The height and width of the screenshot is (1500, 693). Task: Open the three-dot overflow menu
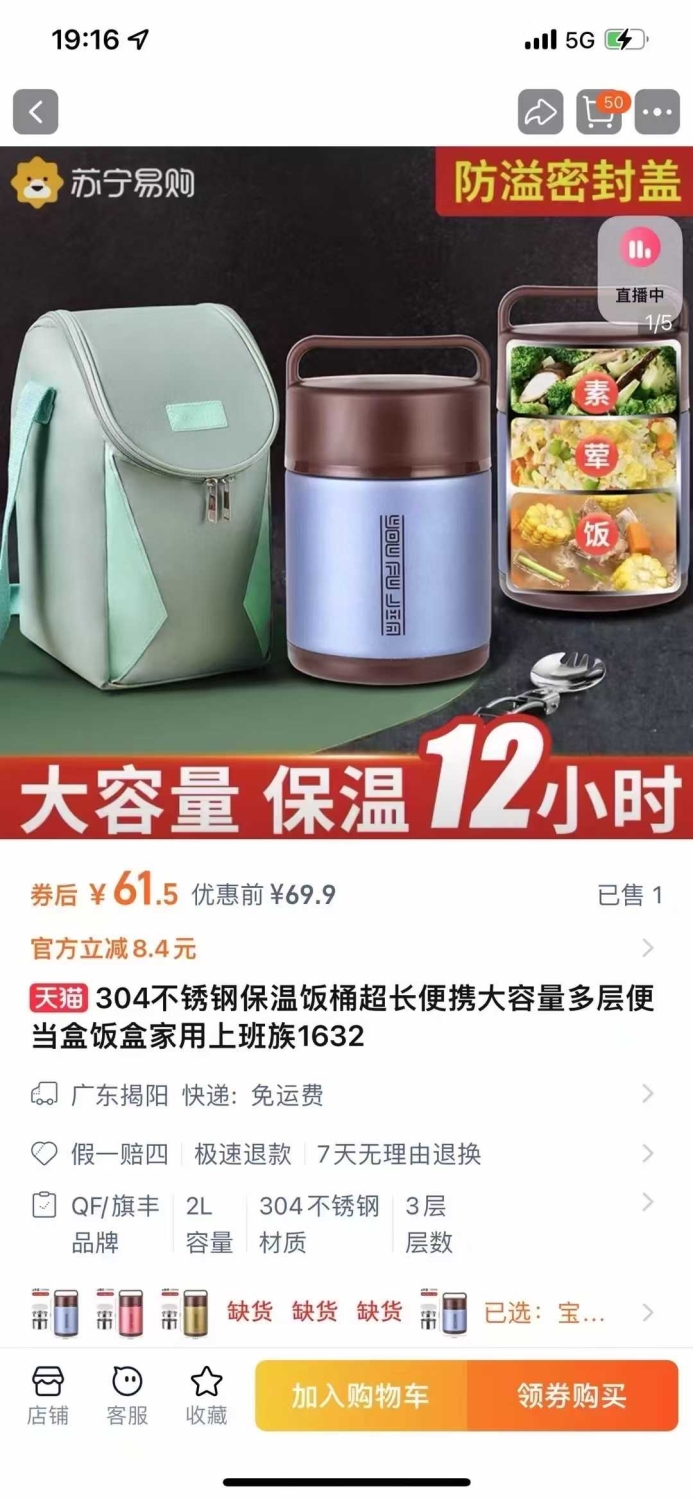coord(657,112)
